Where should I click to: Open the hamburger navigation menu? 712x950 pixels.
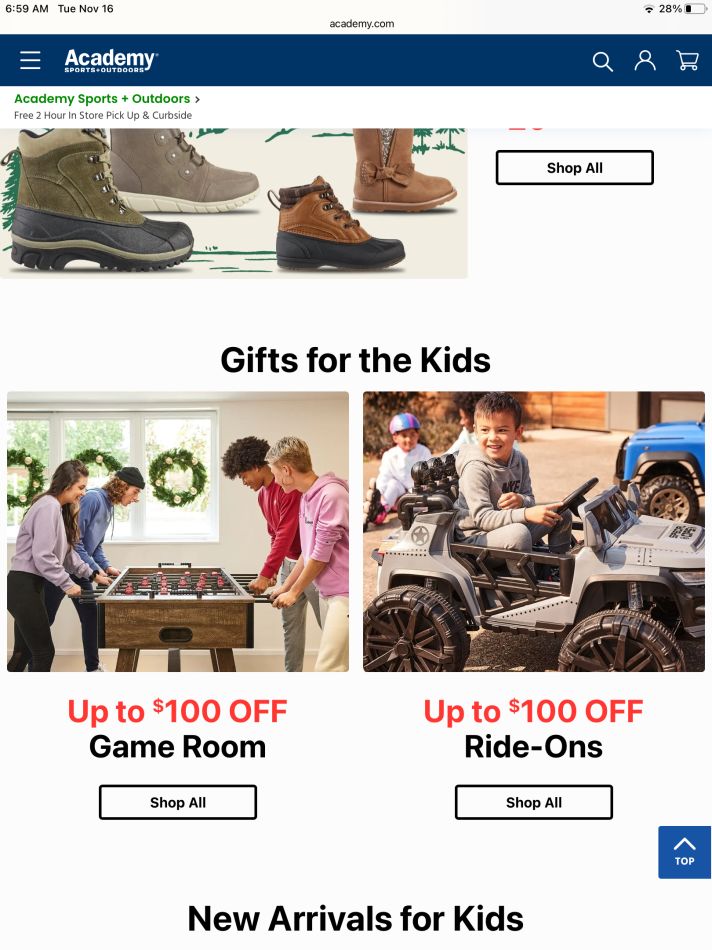[31, 61]
